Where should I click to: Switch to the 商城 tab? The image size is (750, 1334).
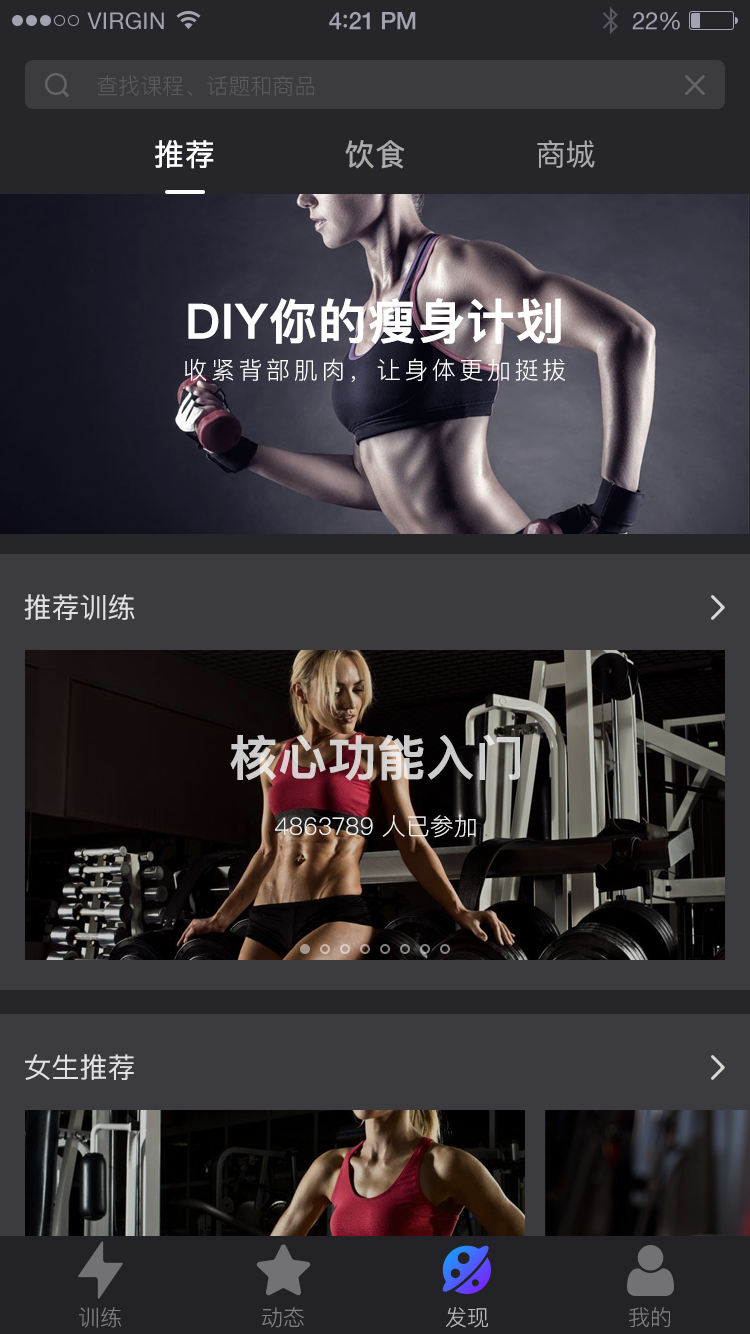click(x=565, y=155)
